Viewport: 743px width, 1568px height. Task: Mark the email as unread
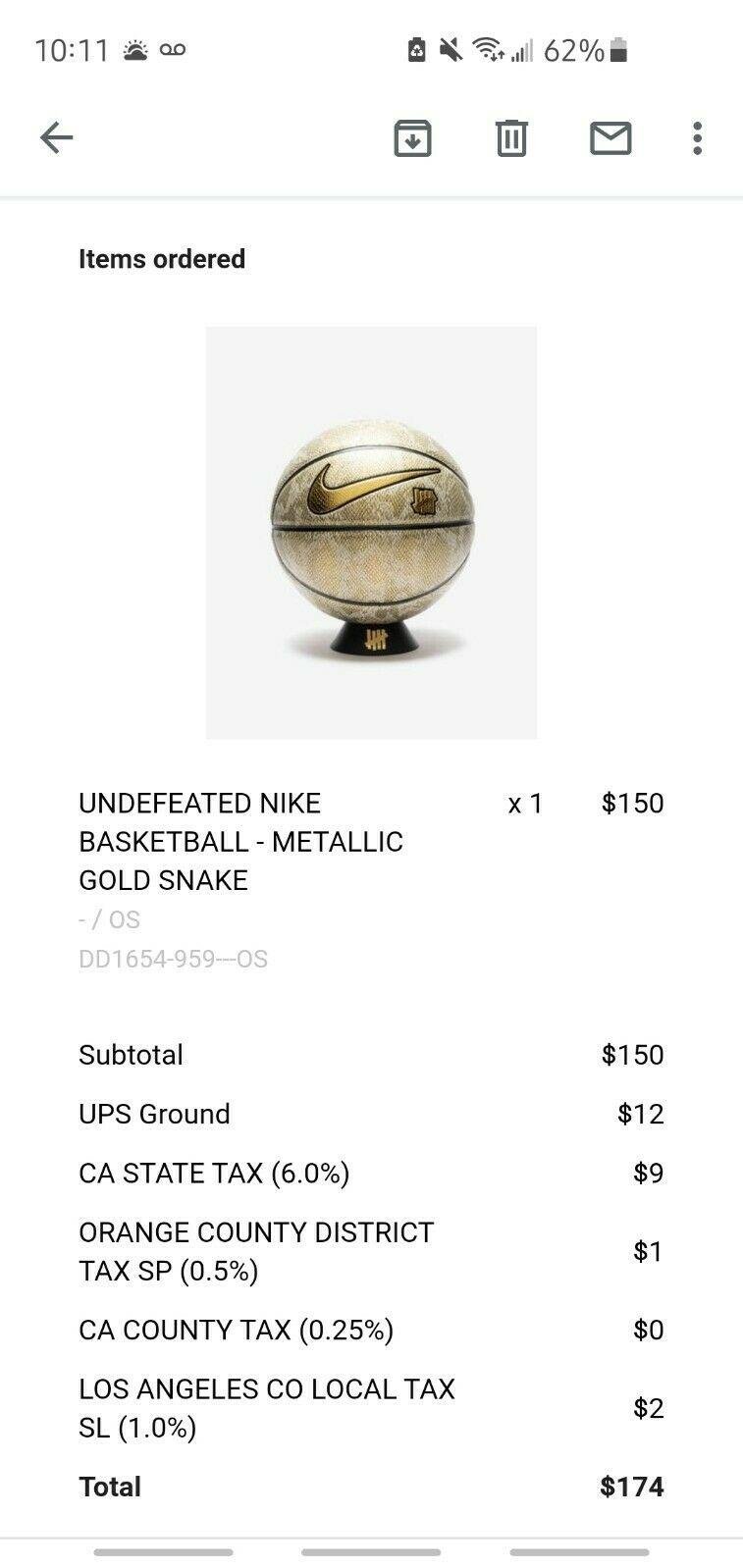pyautogui.click(x=610, y=138)
